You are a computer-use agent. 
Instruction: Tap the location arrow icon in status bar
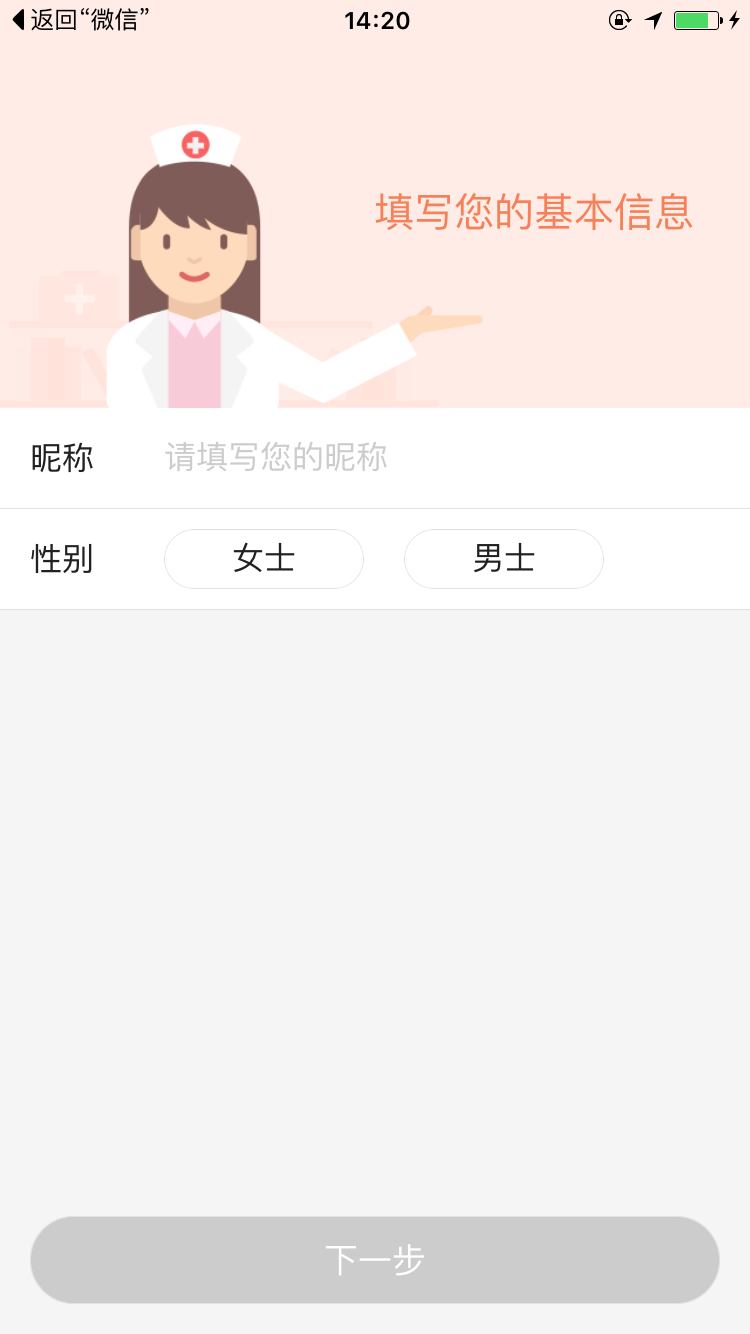click(x=654, y=19)
